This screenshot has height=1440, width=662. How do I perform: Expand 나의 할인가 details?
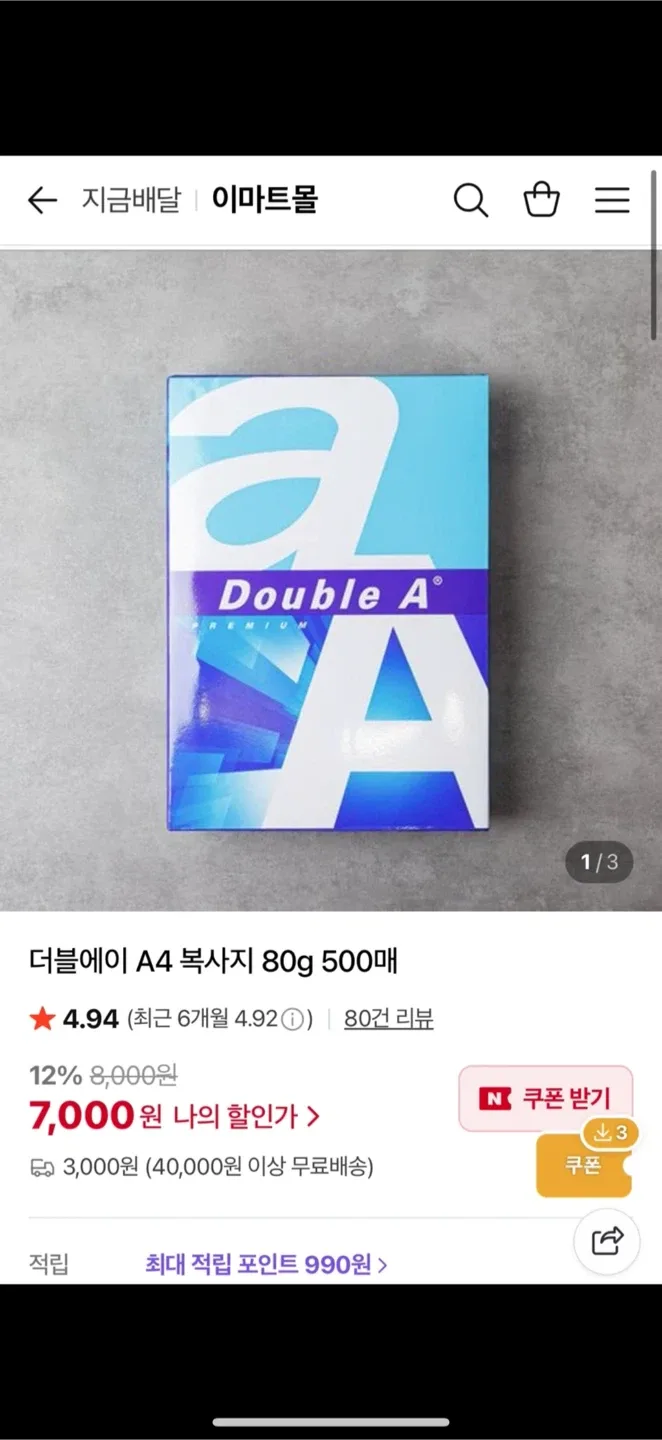[246, 1116]
